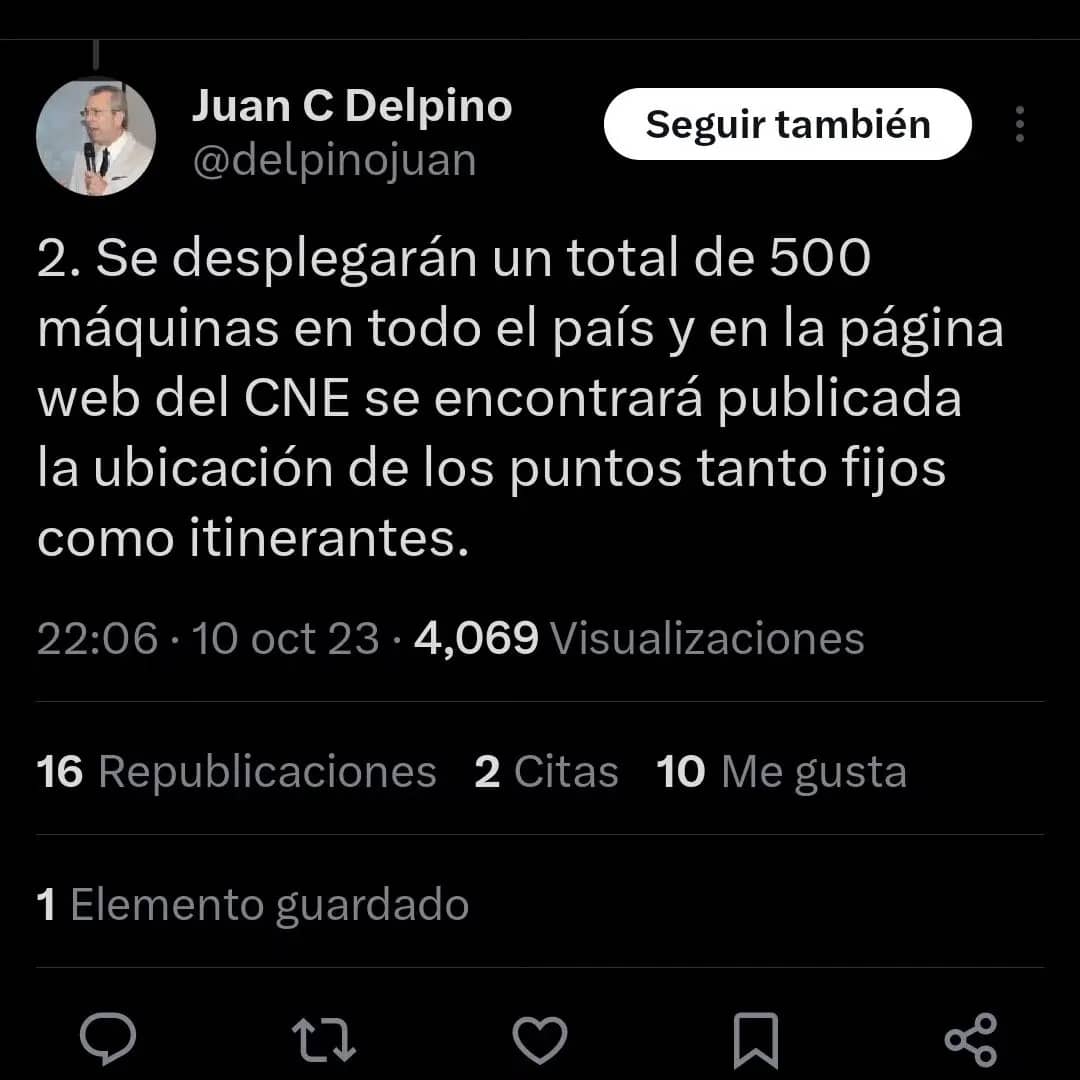Tap the Seguir también button
The image size is (1080, 1080).
[x=787, y=124]
